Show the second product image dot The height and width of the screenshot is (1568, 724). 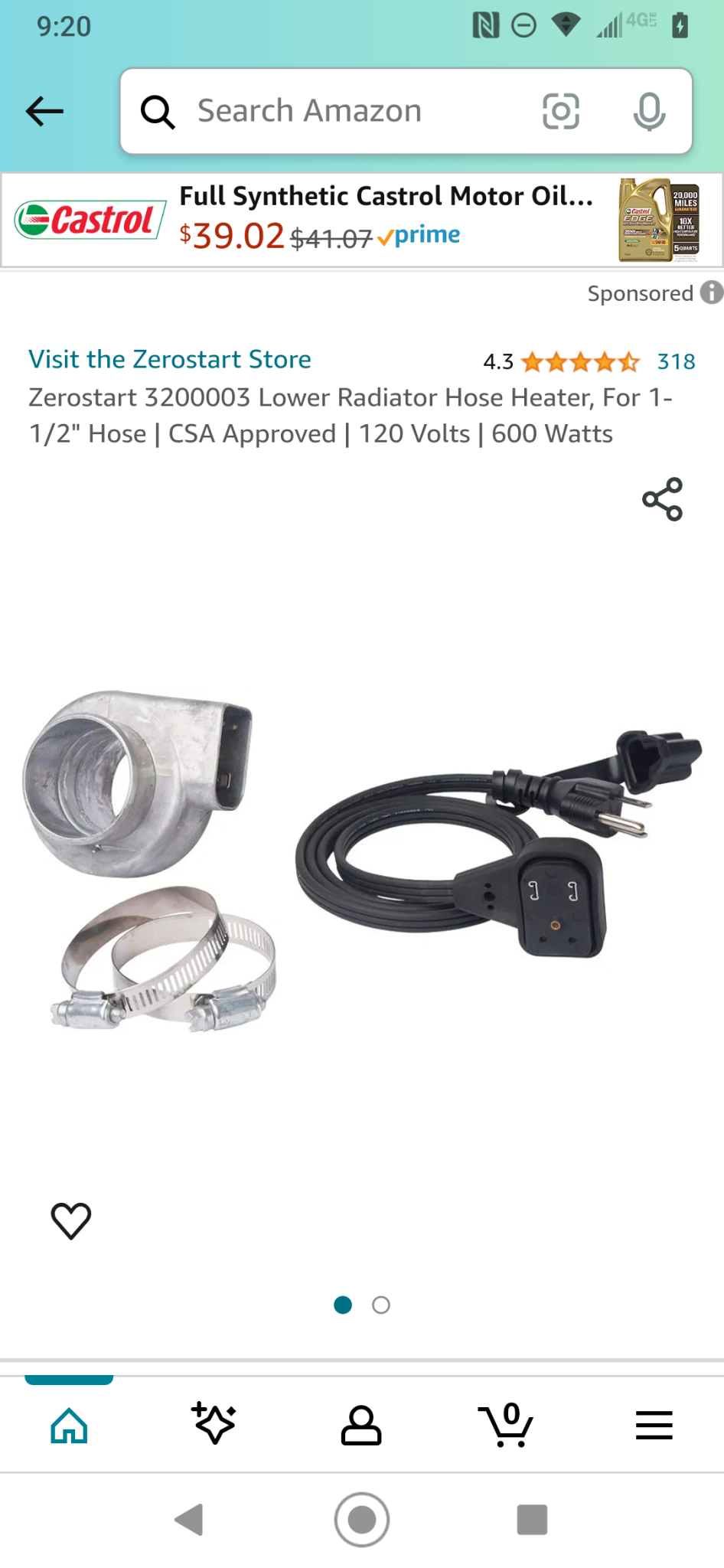pyautogui.click(x=381, y=1305)
